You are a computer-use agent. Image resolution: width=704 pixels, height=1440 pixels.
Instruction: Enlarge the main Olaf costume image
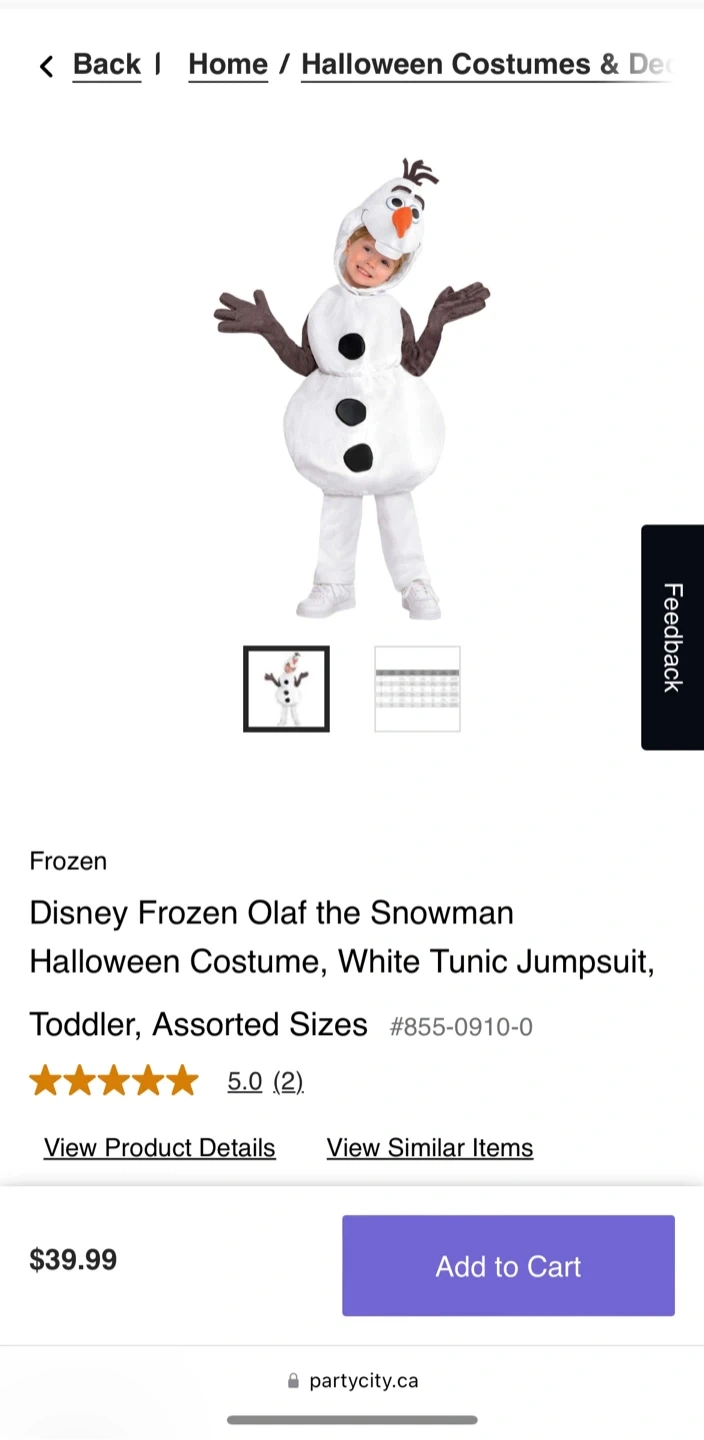[x=352, y=390]
